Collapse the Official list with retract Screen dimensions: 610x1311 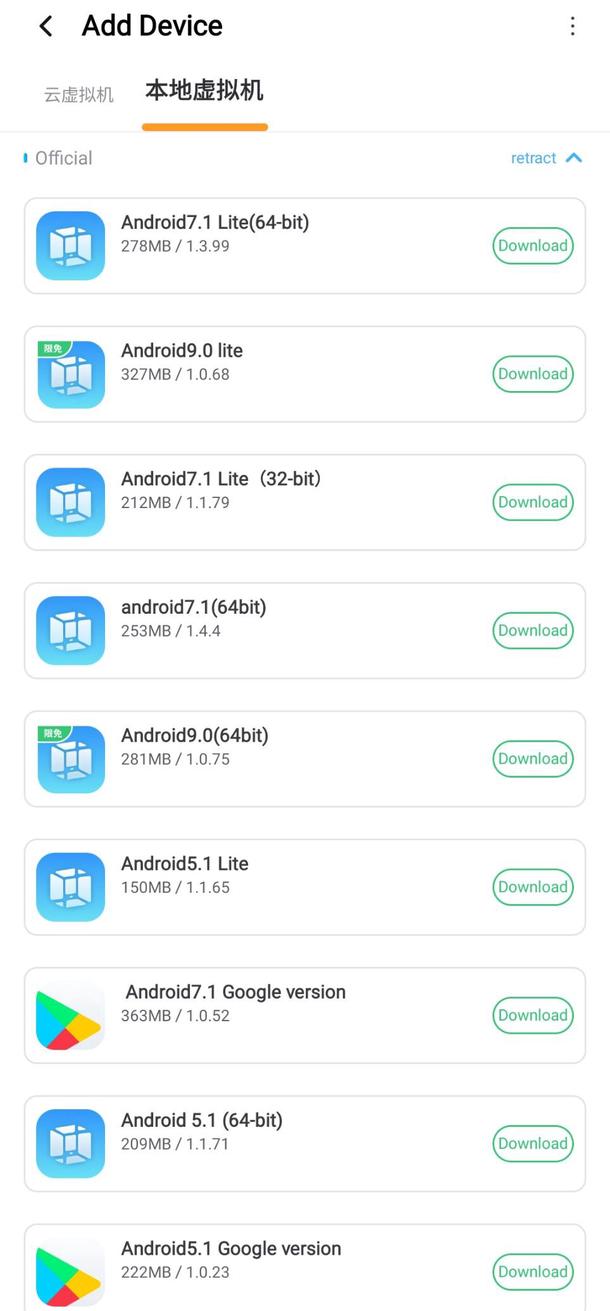[546, 158]
